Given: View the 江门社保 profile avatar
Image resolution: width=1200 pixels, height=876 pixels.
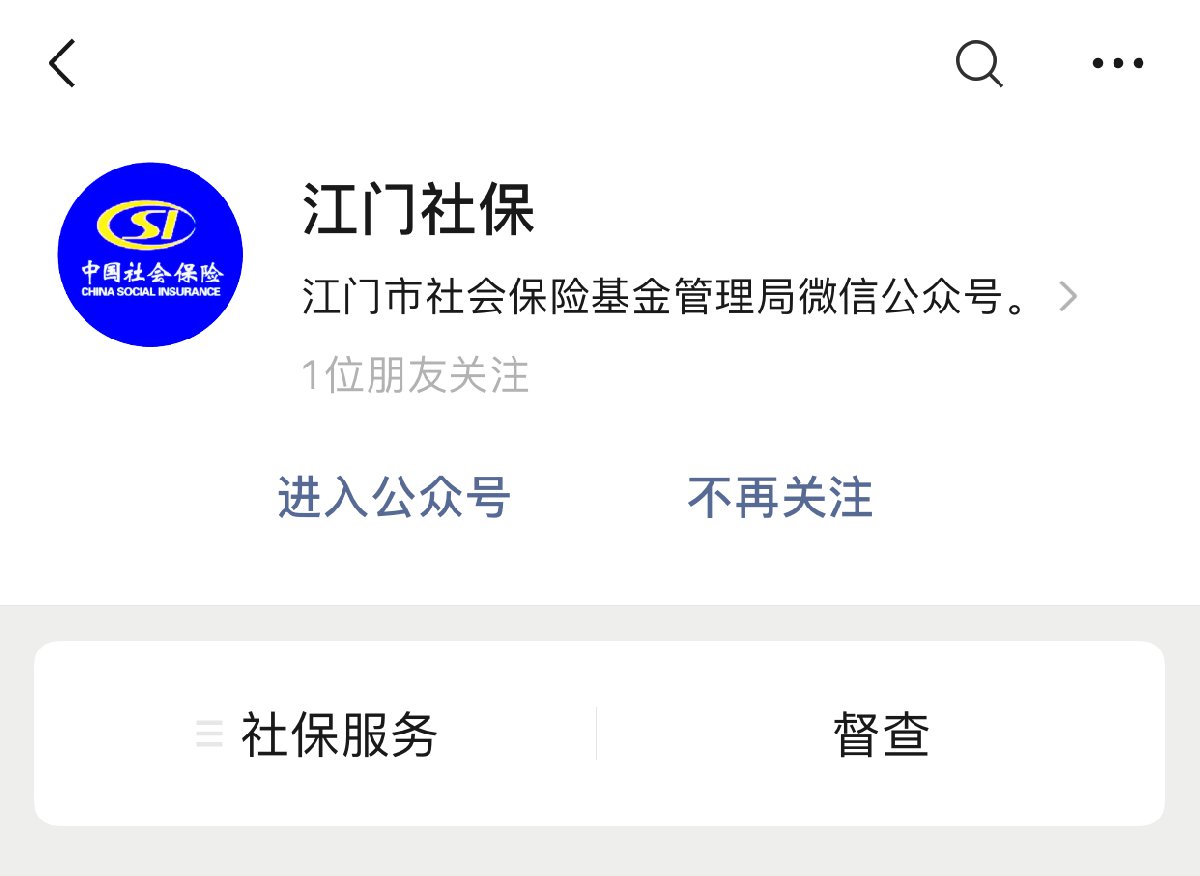Looking at the screenshot, I should click(x=150, y=255).
